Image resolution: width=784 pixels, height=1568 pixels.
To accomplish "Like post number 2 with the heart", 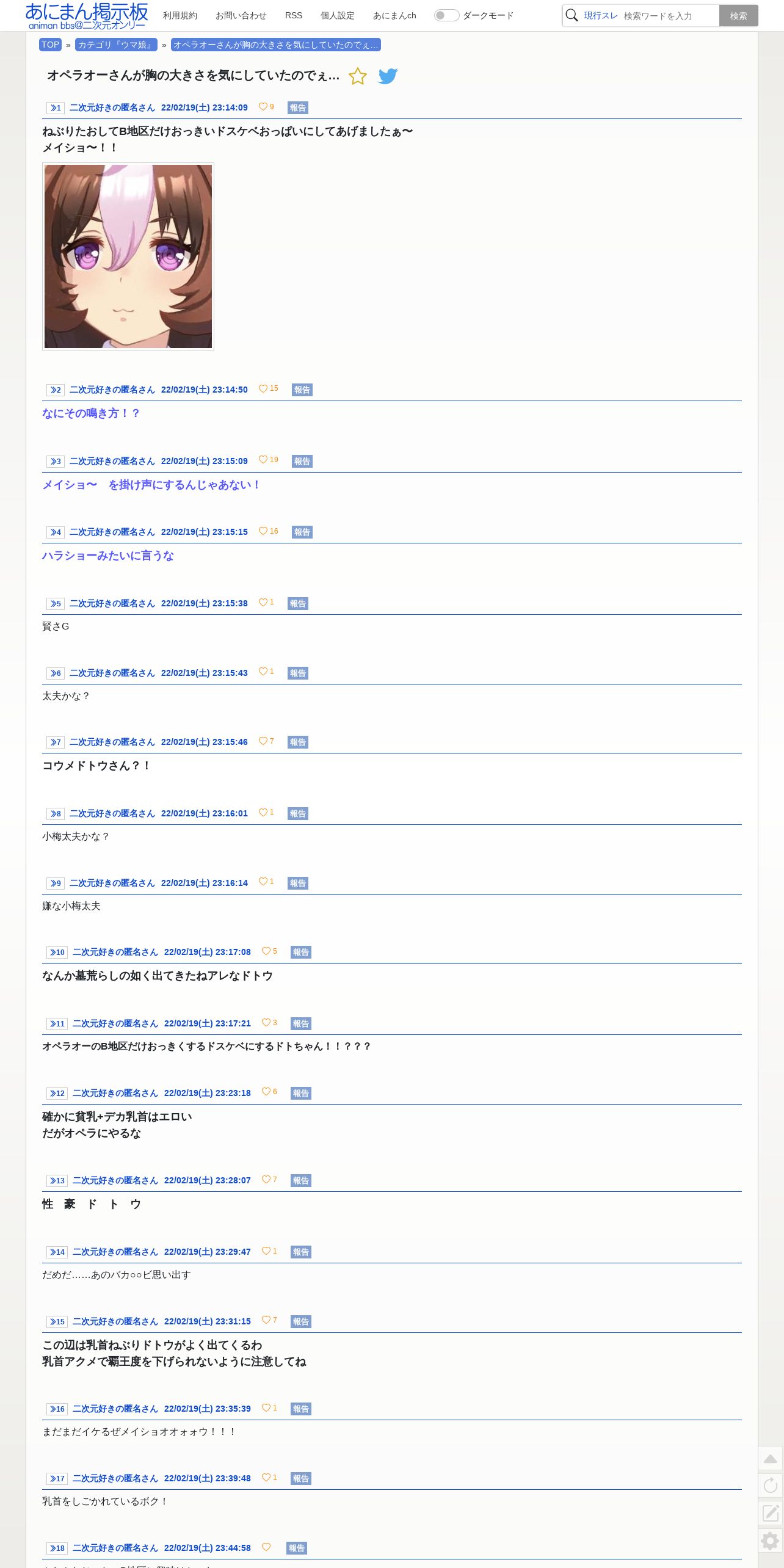I will [263, 388].
